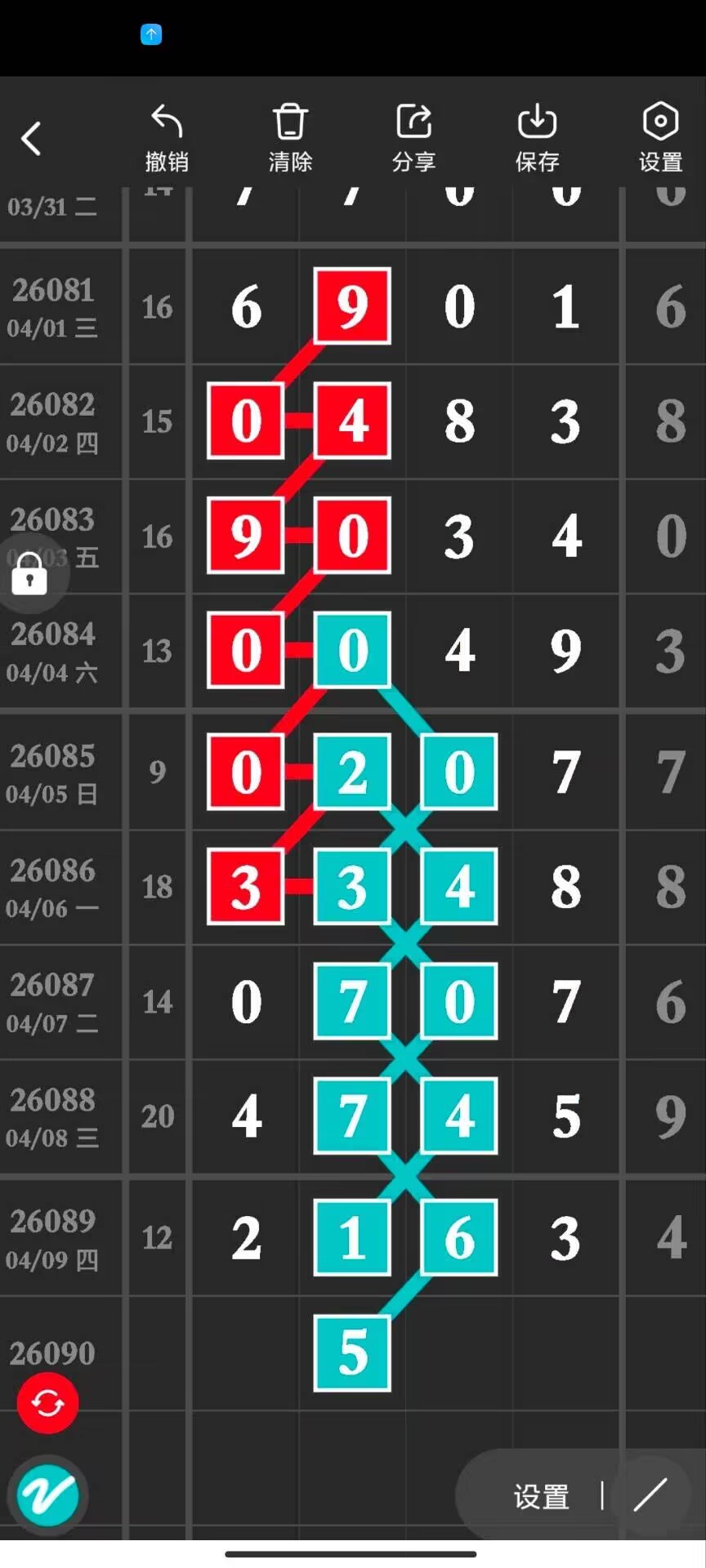Tap the teal squiggle drawing button

coord(47,1495)
